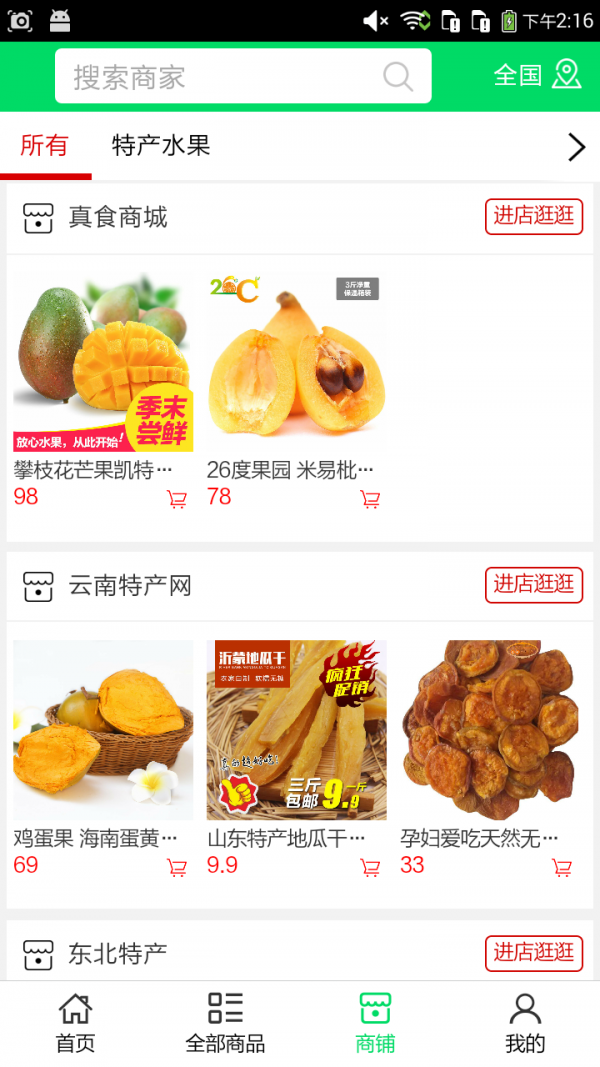Open the 鸡蛋果 海南蛋黄 product

point(103,730)
